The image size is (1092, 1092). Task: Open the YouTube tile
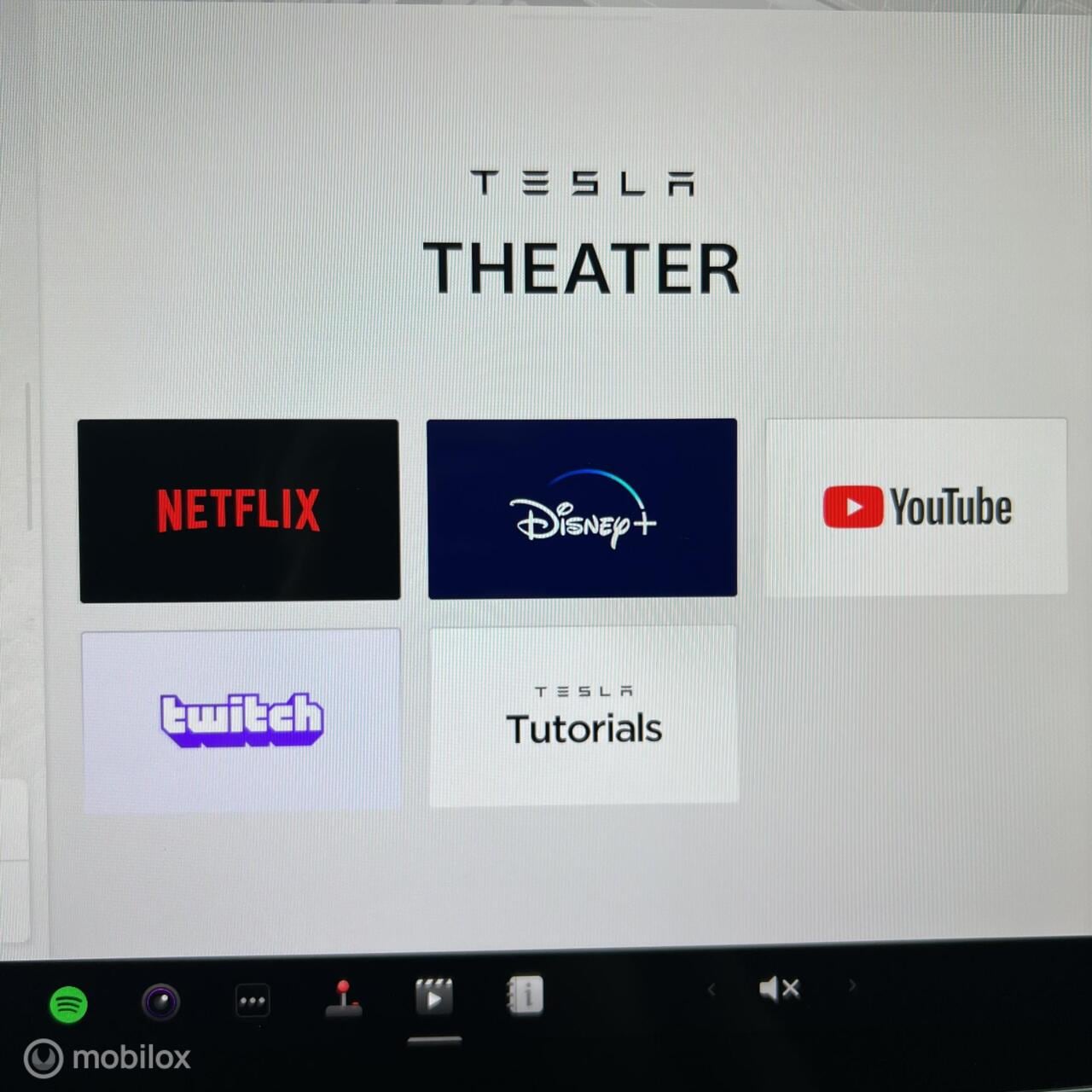pos(916,506)
